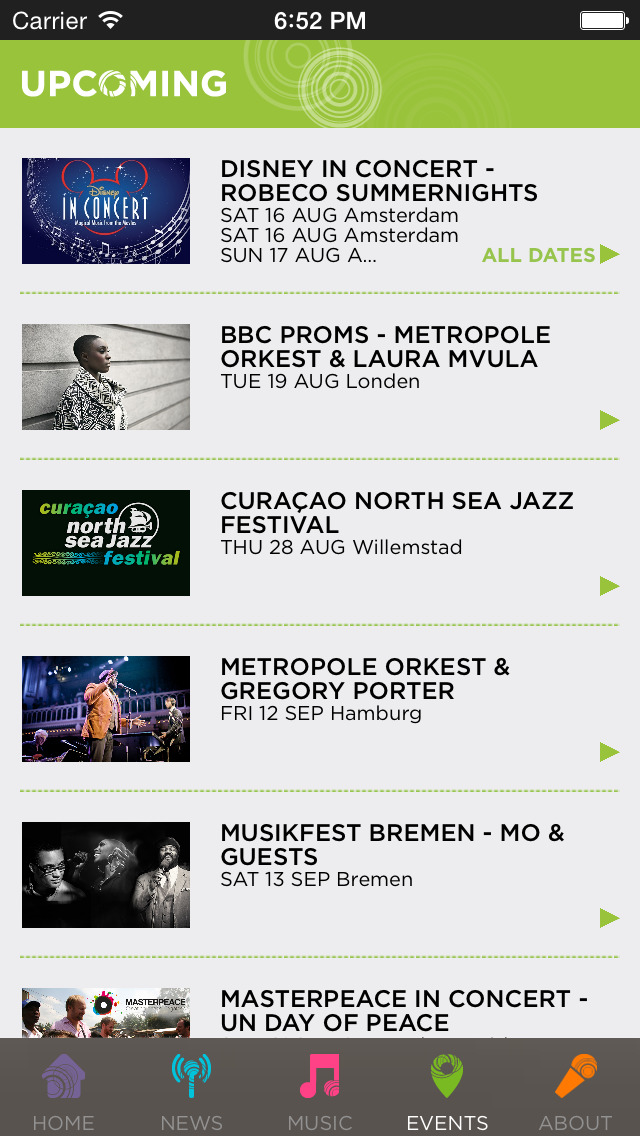Tap the Curaçao North Sea Jazz festival image
The image size is (640, 1136).
[x=106, y=543]
